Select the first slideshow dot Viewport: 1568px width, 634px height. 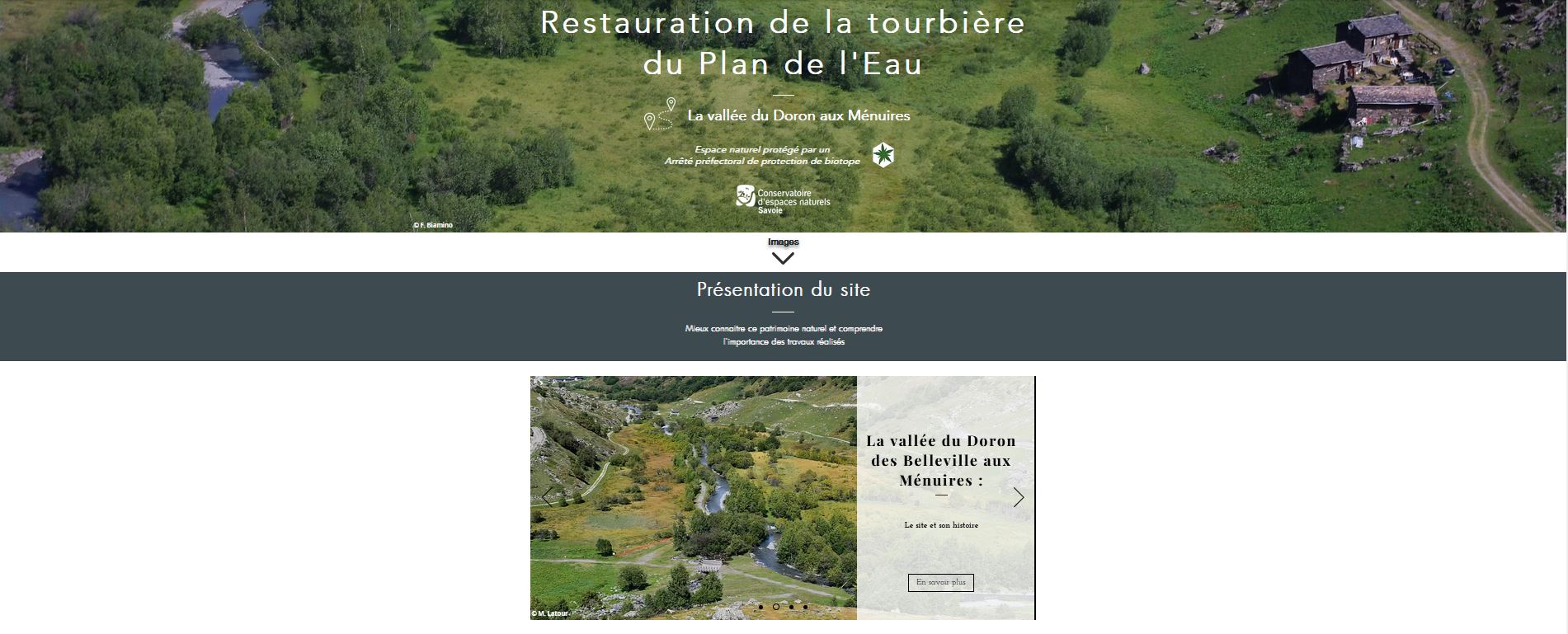(760, 607)
